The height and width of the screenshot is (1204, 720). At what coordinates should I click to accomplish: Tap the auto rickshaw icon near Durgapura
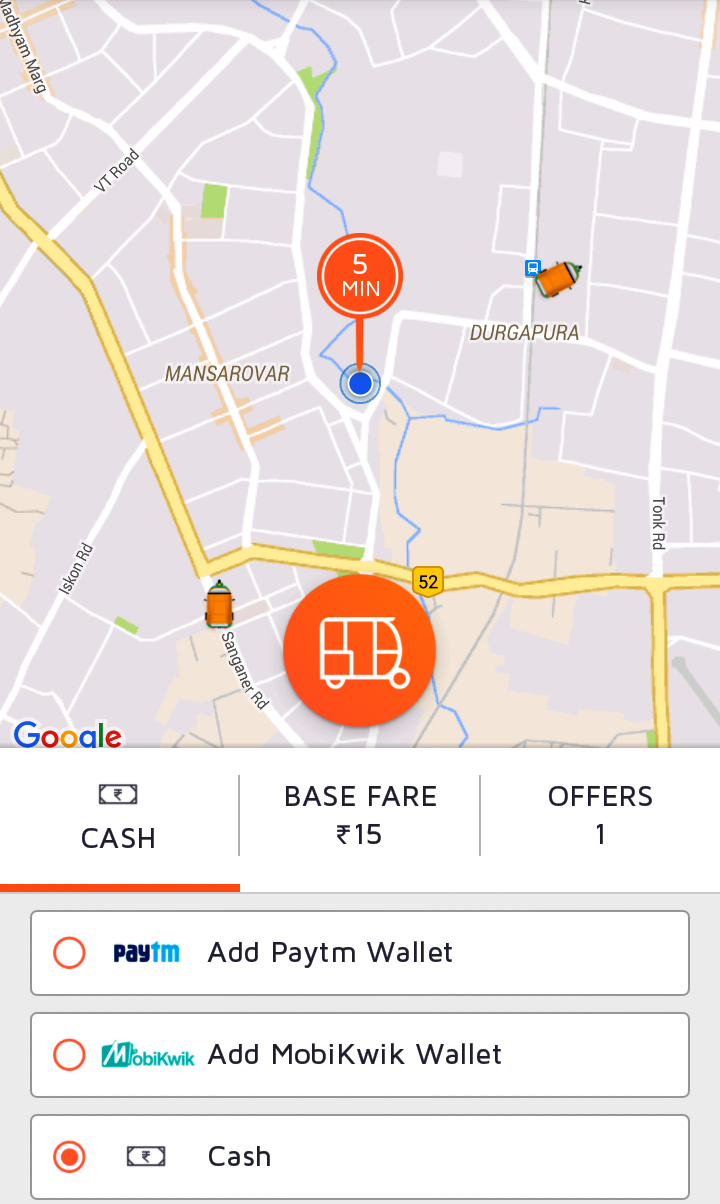coord(558,280)
